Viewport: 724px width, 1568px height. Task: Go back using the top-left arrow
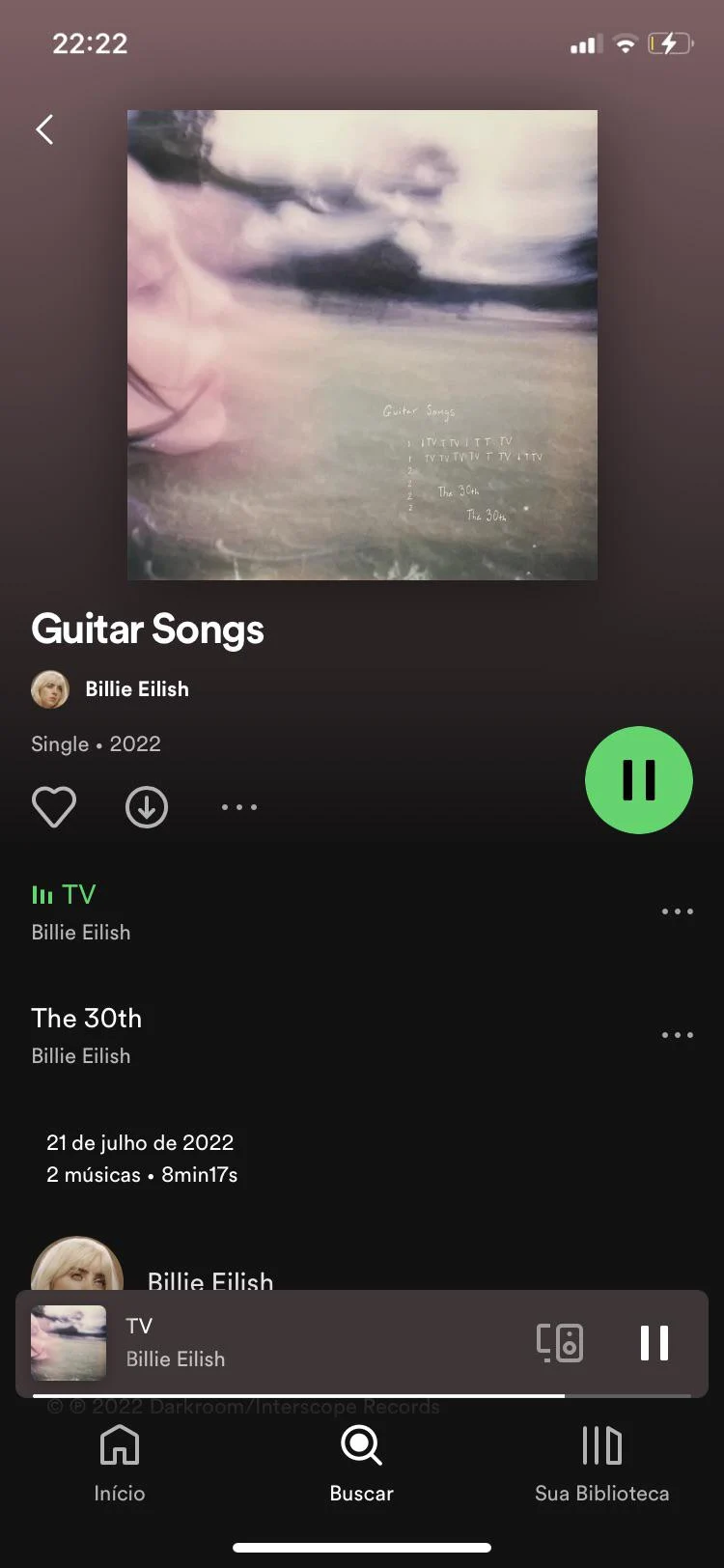[44, 129]
